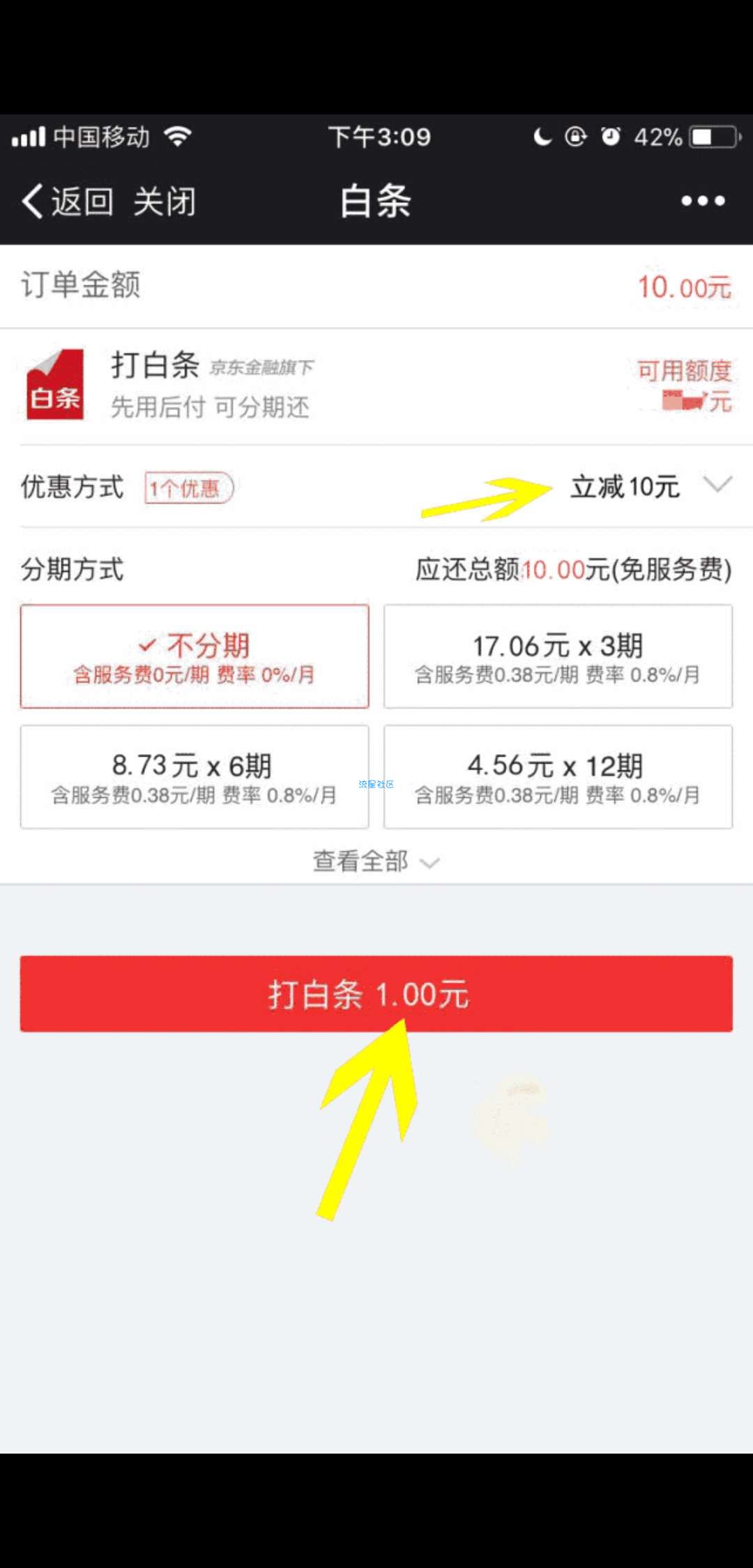This screenshot has width=753, height=1568.
Task: Go back via 返回
Action: pos(68,202)
